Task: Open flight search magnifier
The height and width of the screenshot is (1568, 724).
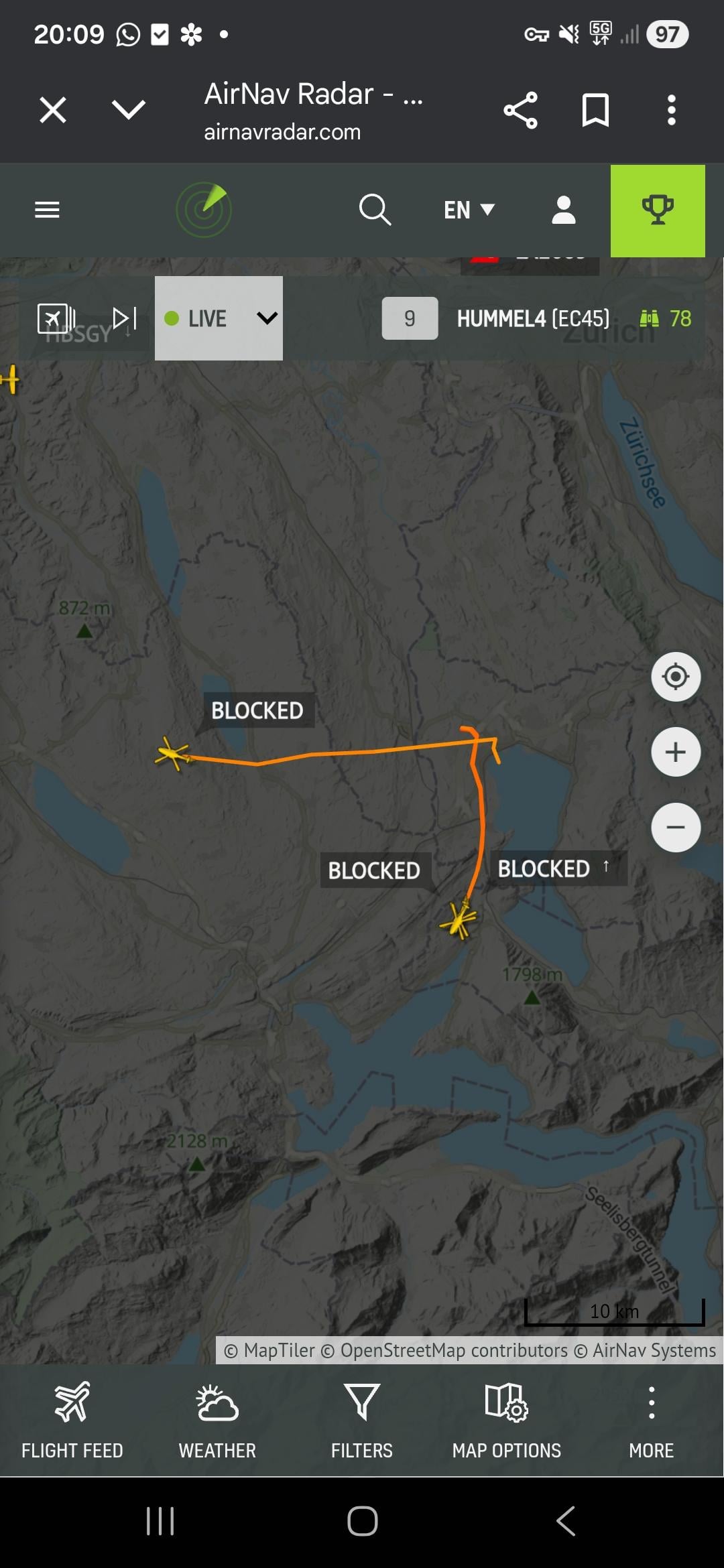Action: [375, 210]
